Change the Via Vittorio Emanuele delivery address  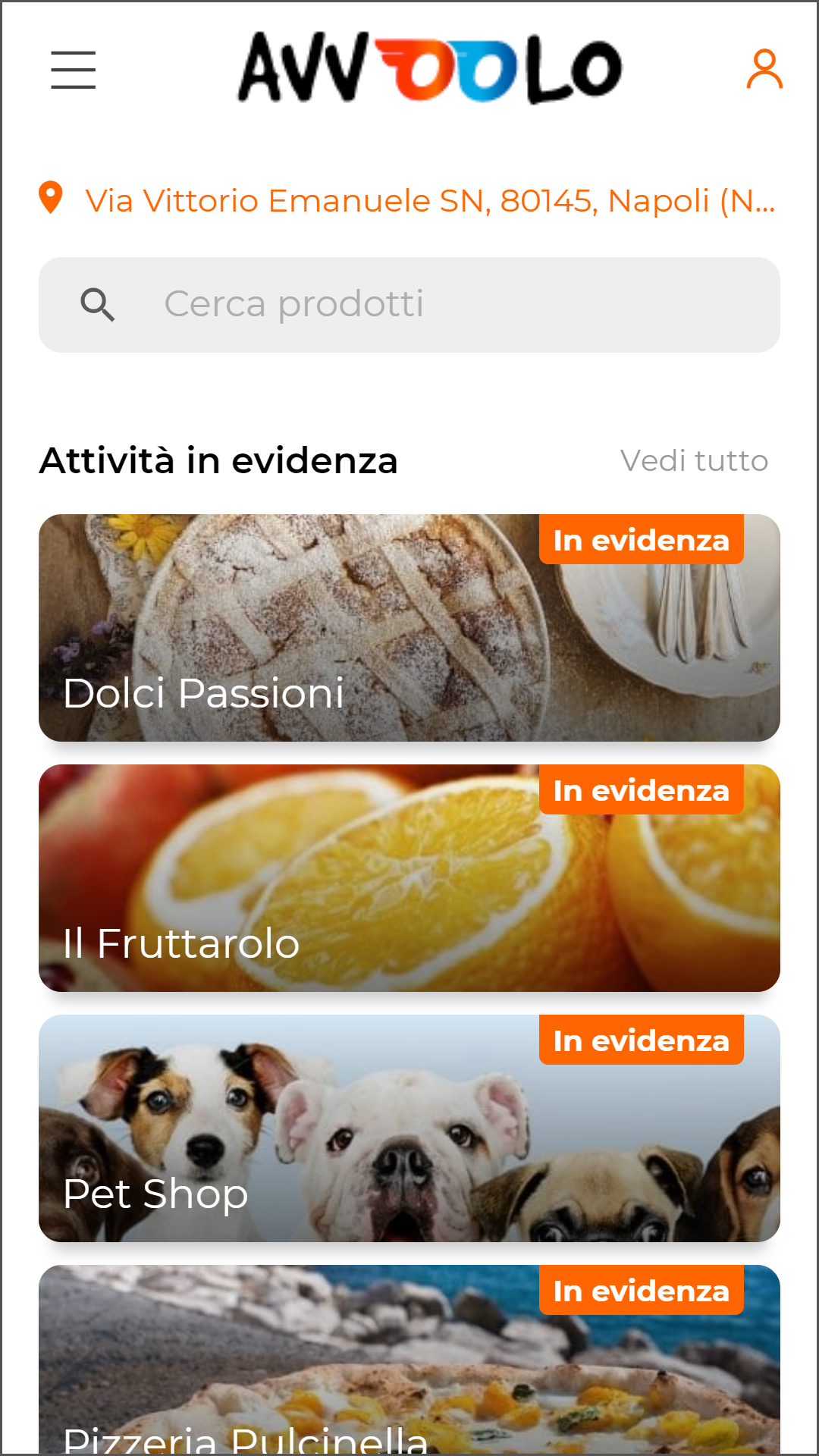[429, 201]
